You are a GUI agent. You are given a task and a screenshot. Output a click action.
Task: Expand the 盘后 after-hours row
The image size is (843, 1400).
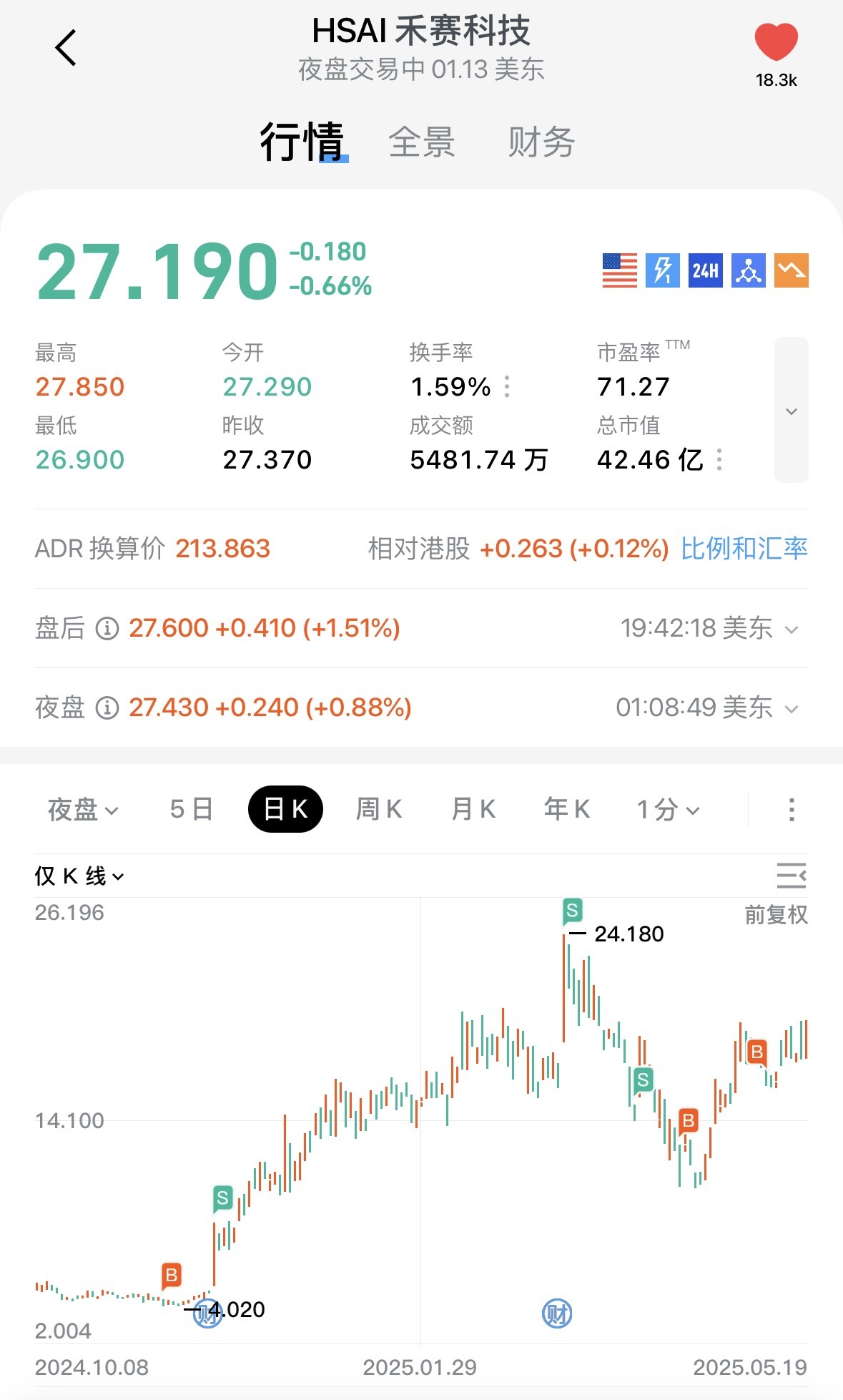[791, 630]
